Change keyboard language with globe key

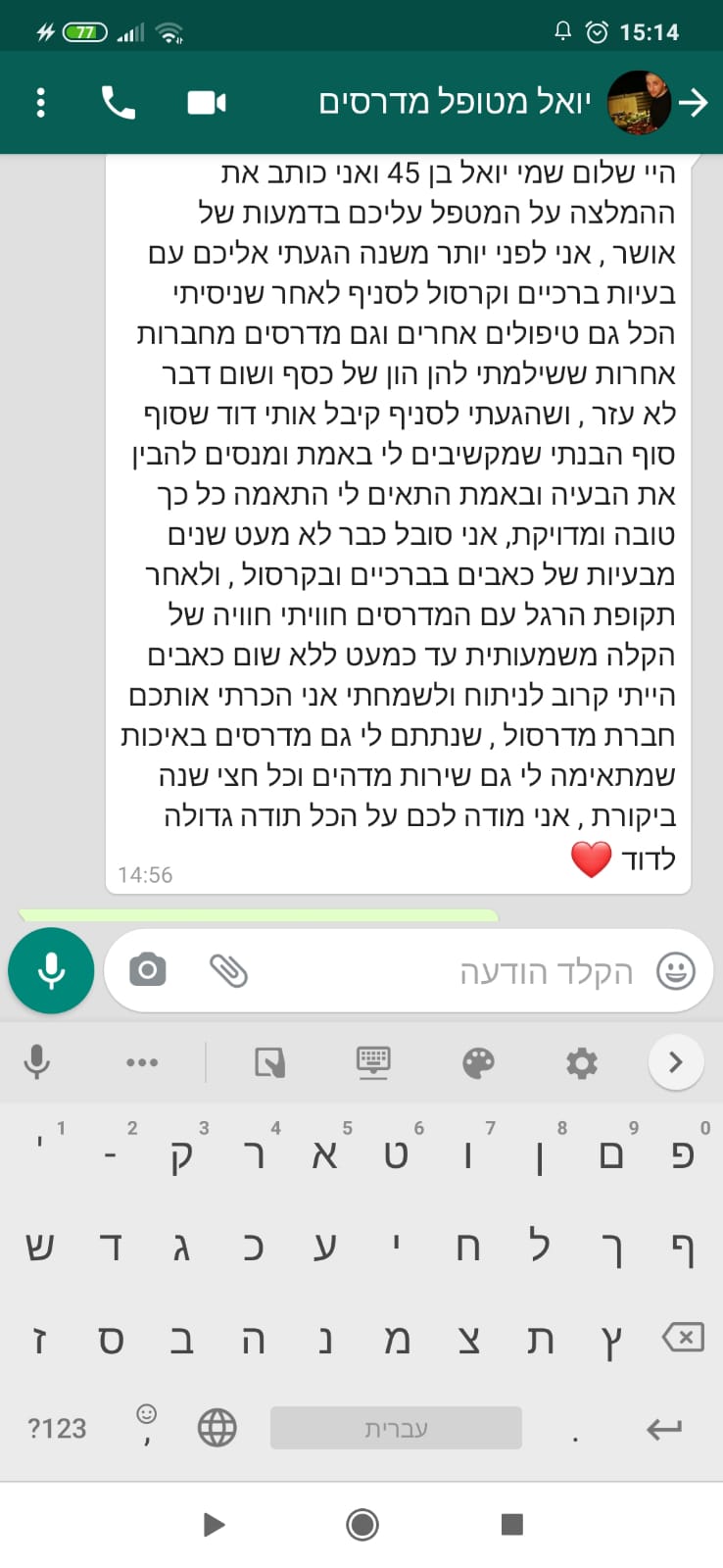217,1428
